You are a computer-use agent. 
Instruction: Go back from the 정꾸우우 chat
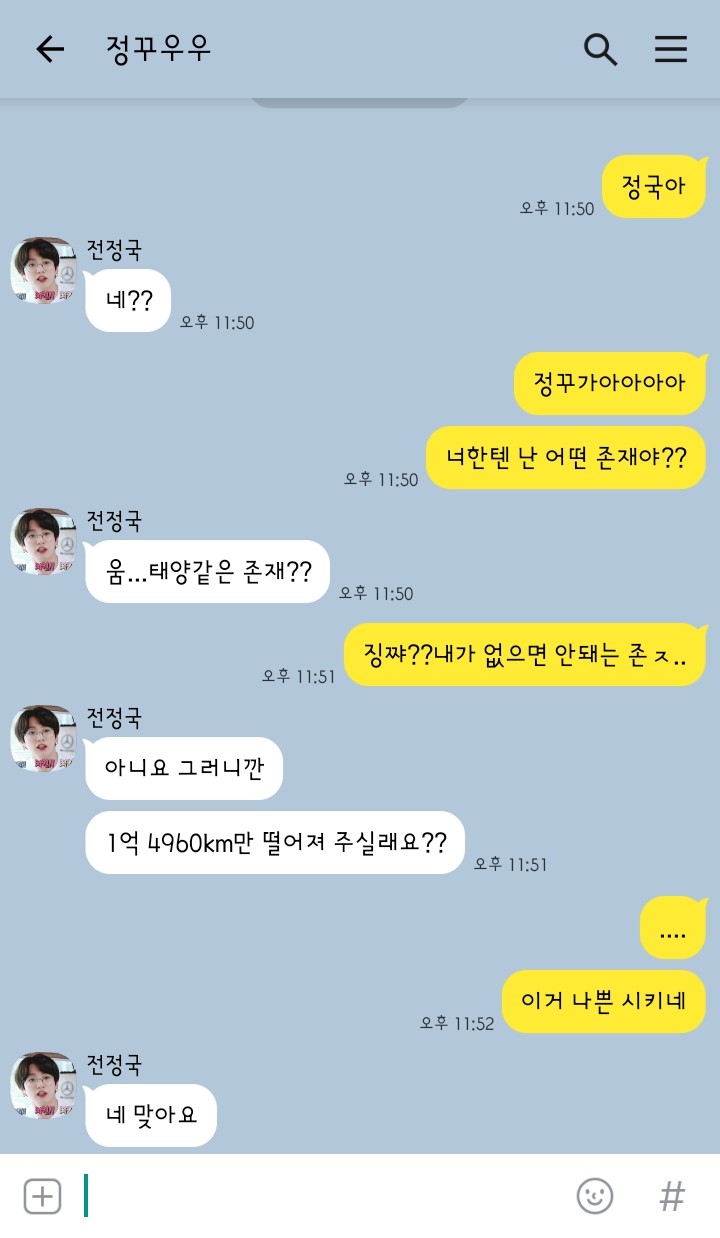49,49
